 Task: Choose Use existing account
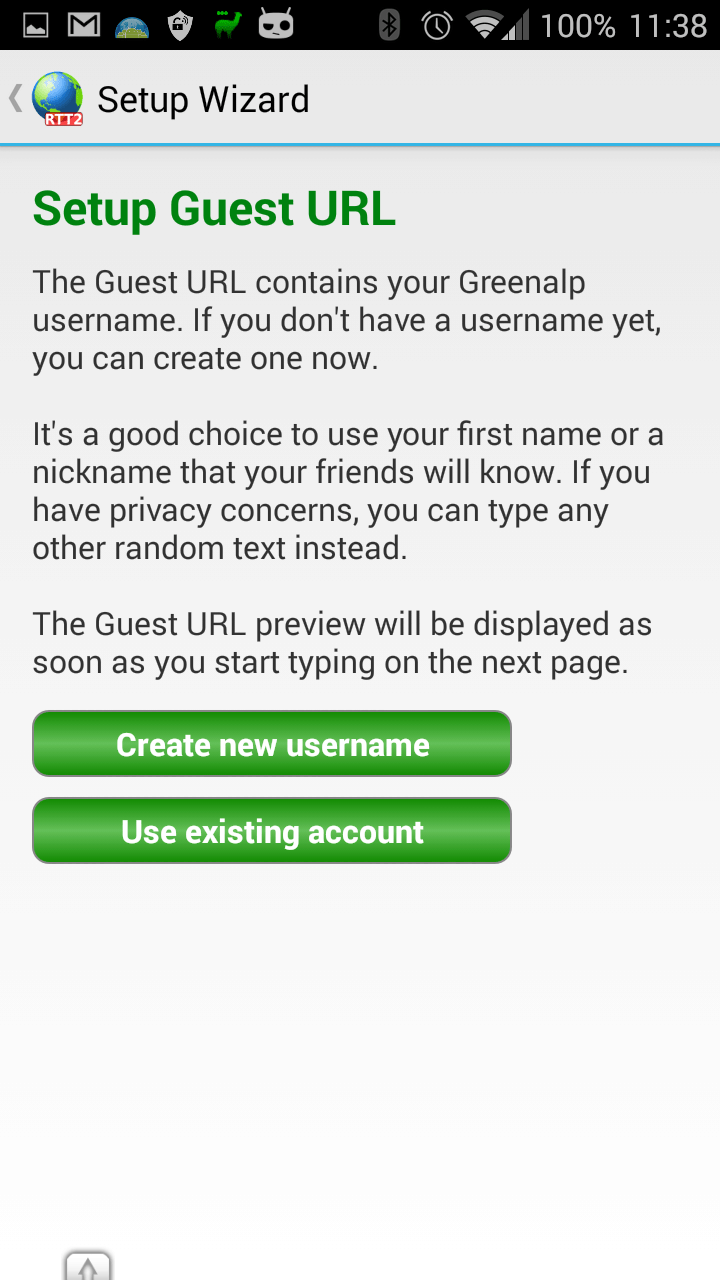pos(272,831)
